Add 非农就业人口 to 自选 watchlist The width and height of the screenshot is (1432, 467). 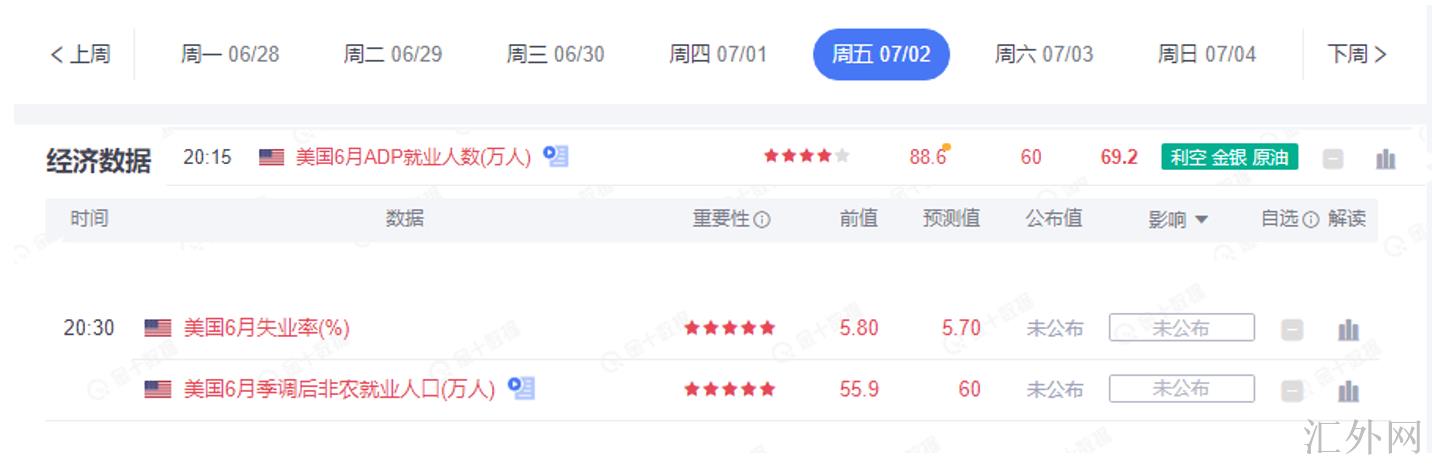point(1292,390)
